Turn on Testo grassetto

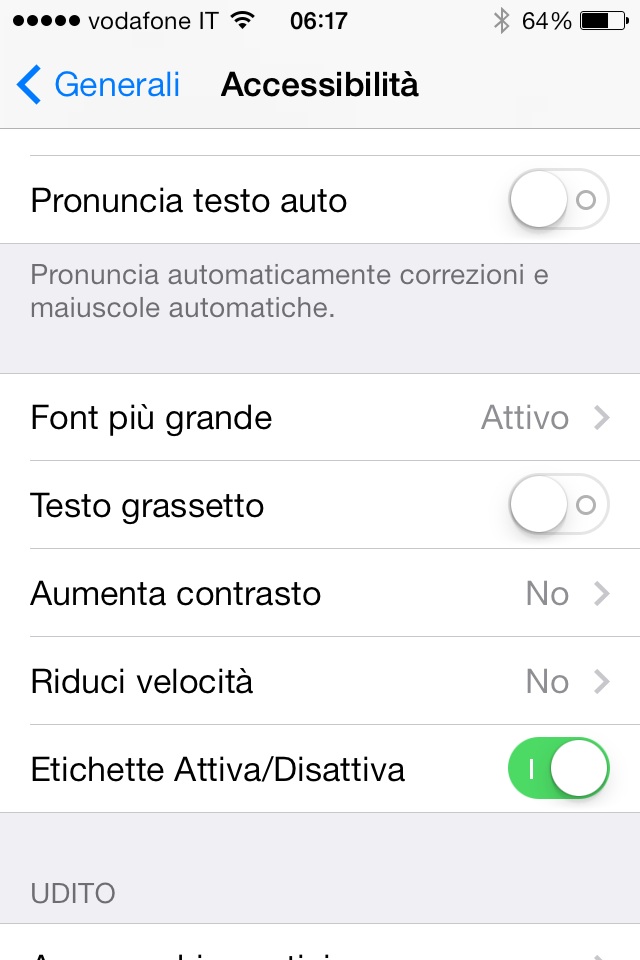[x=558, y=505]
